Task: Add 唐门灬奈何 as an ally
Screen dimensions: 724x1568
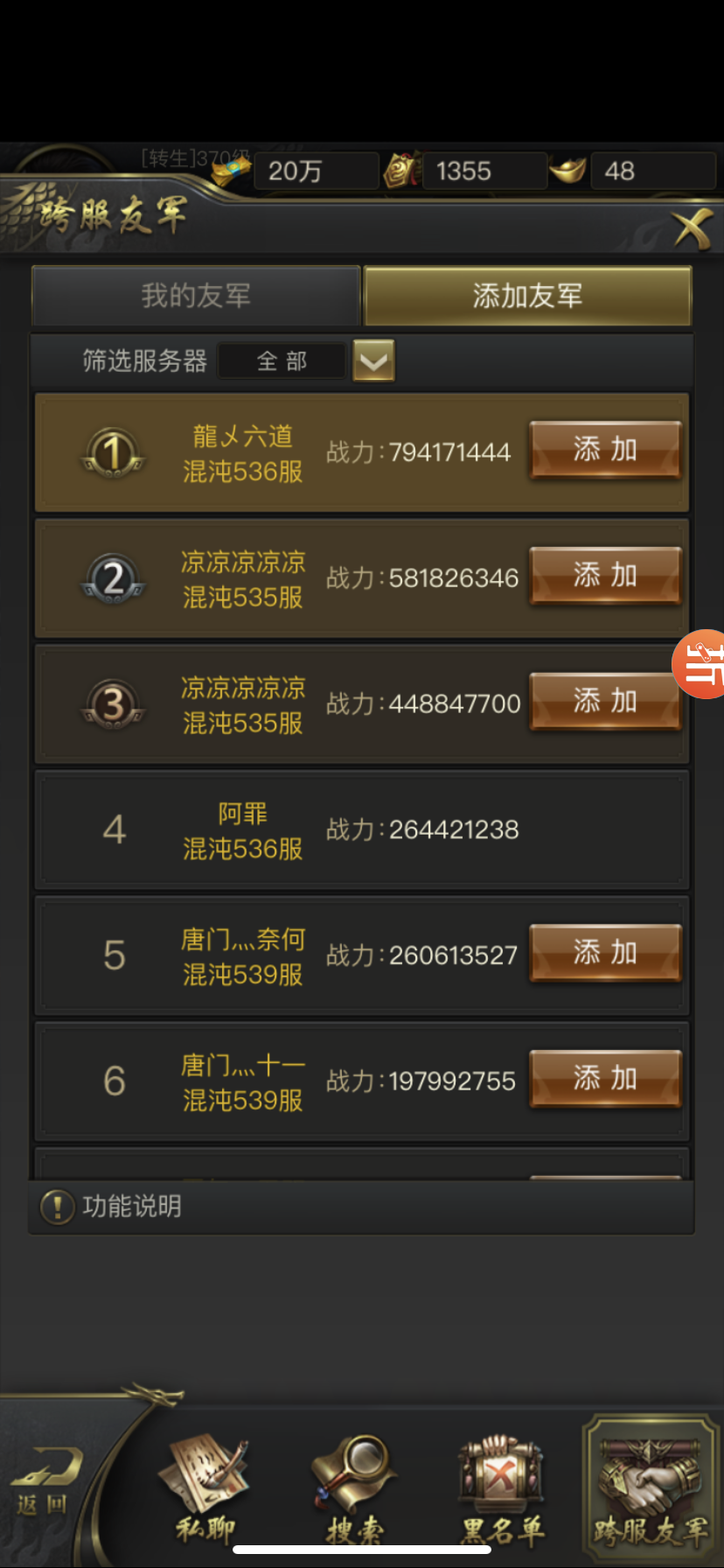Action: [x=605, y=953]
